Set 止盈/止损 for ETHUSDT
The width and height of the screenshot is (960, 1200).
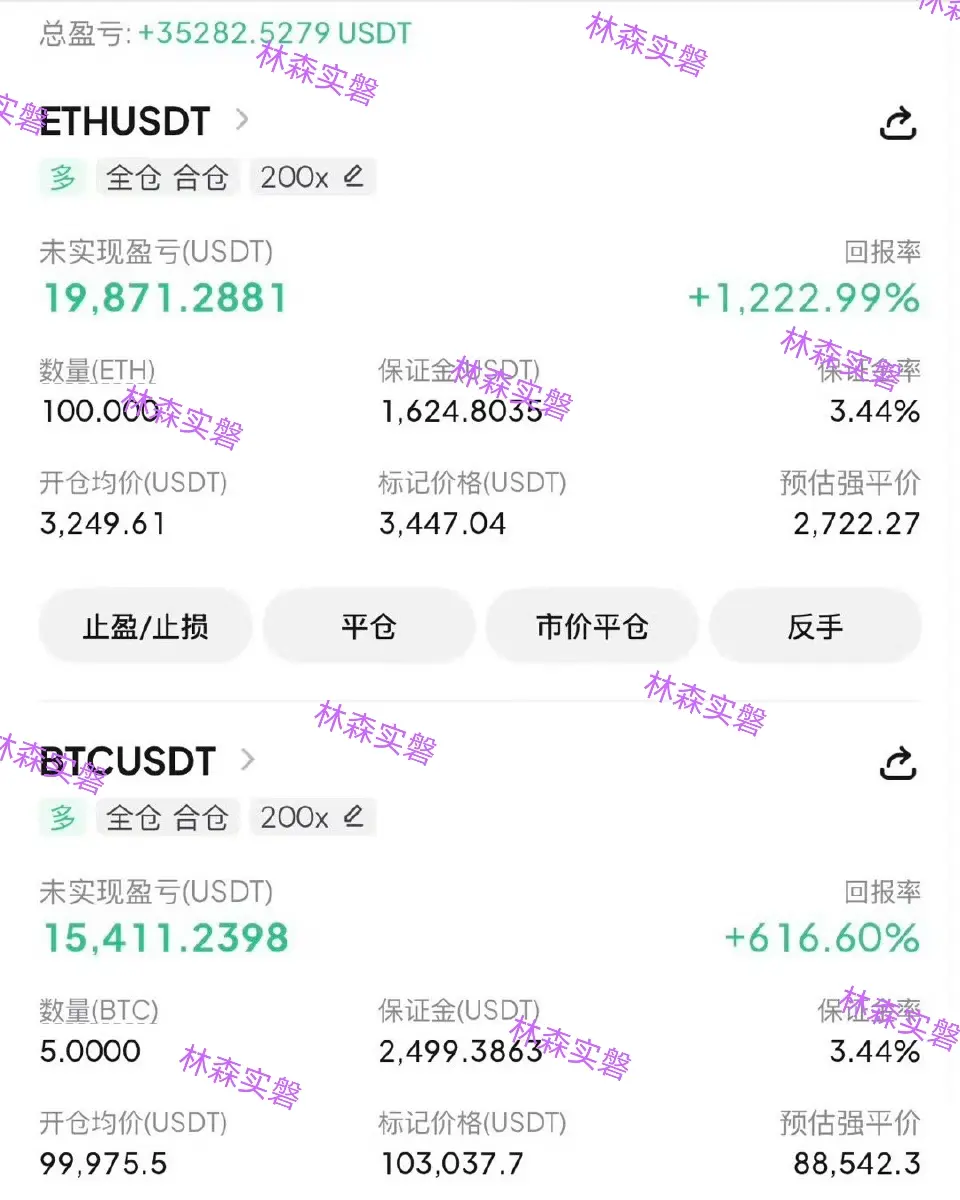coord(145,627)
